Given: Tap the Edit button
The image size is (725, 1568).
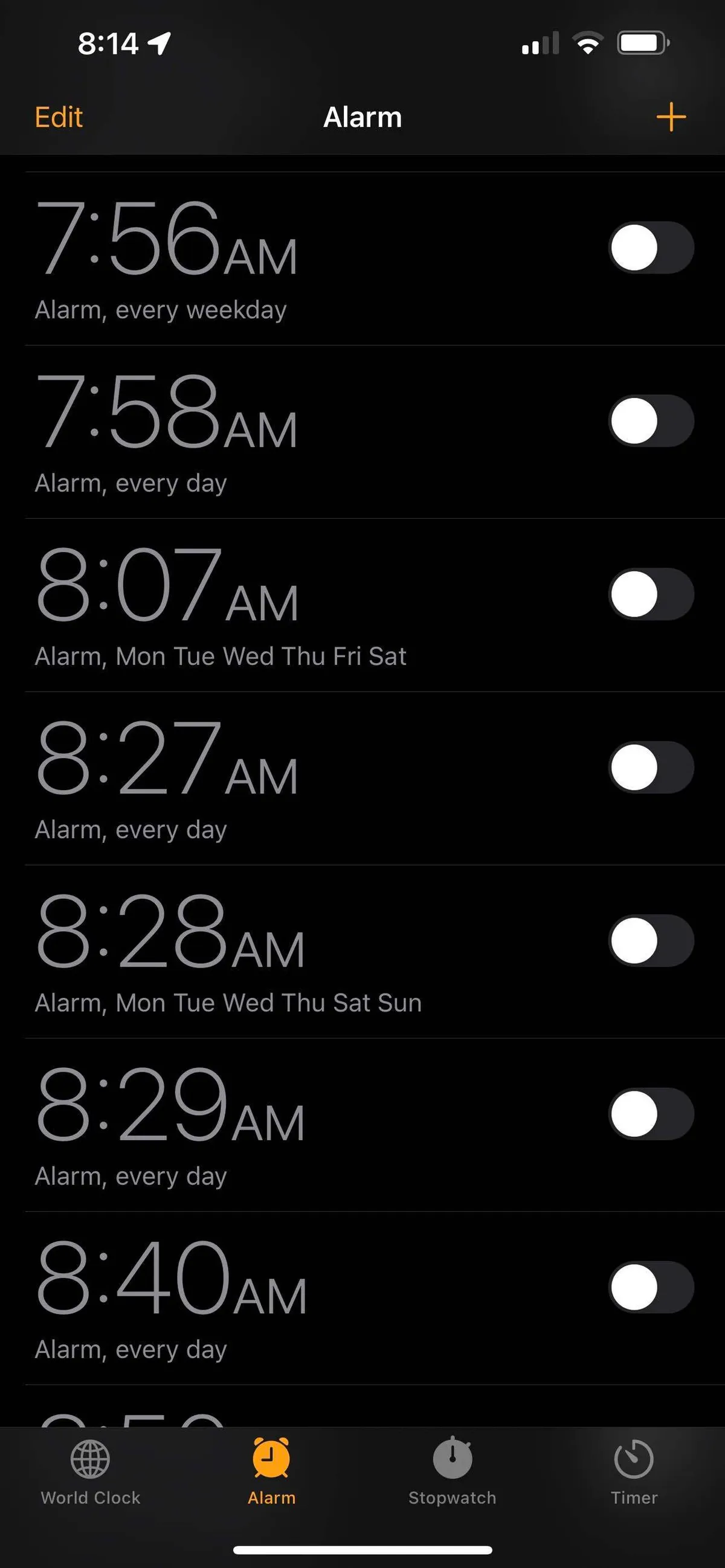Looking at the screenshot, I should click(59, 117).
